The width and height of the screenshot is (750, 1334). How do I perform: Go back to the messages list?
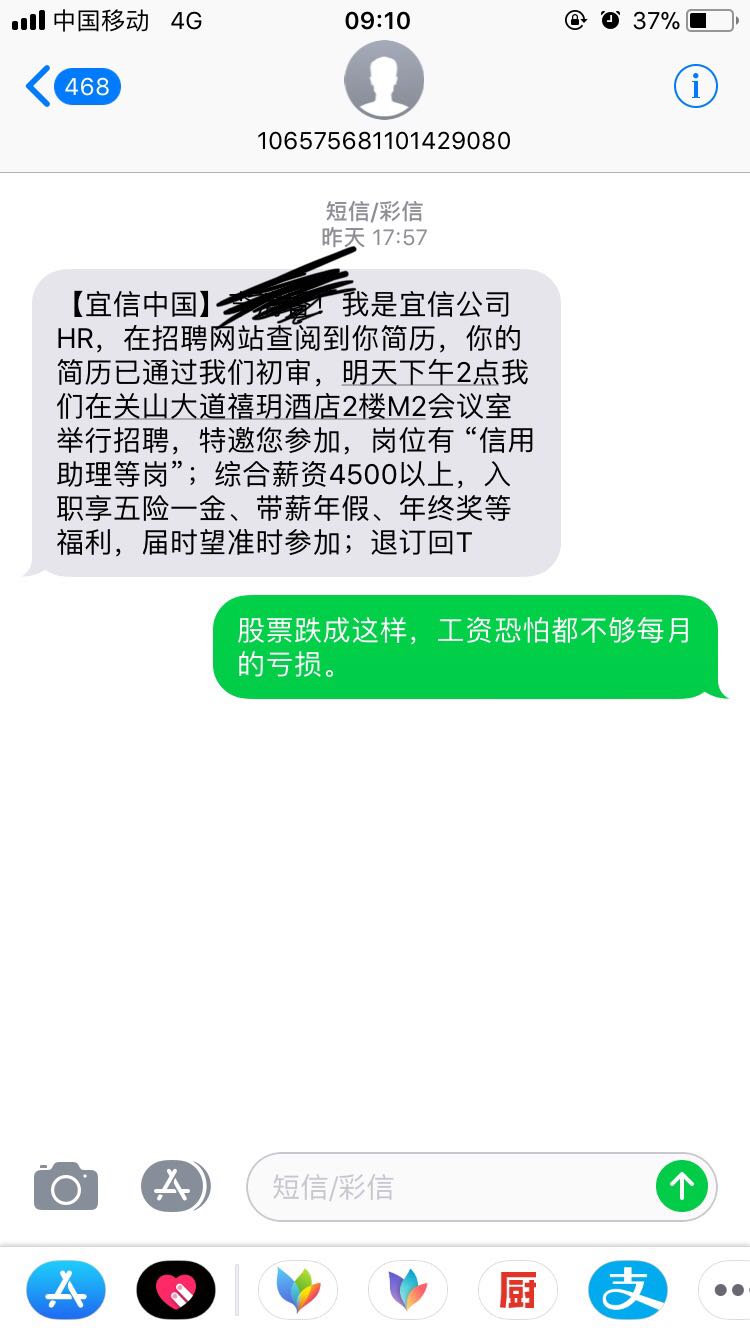pos(72,87)
